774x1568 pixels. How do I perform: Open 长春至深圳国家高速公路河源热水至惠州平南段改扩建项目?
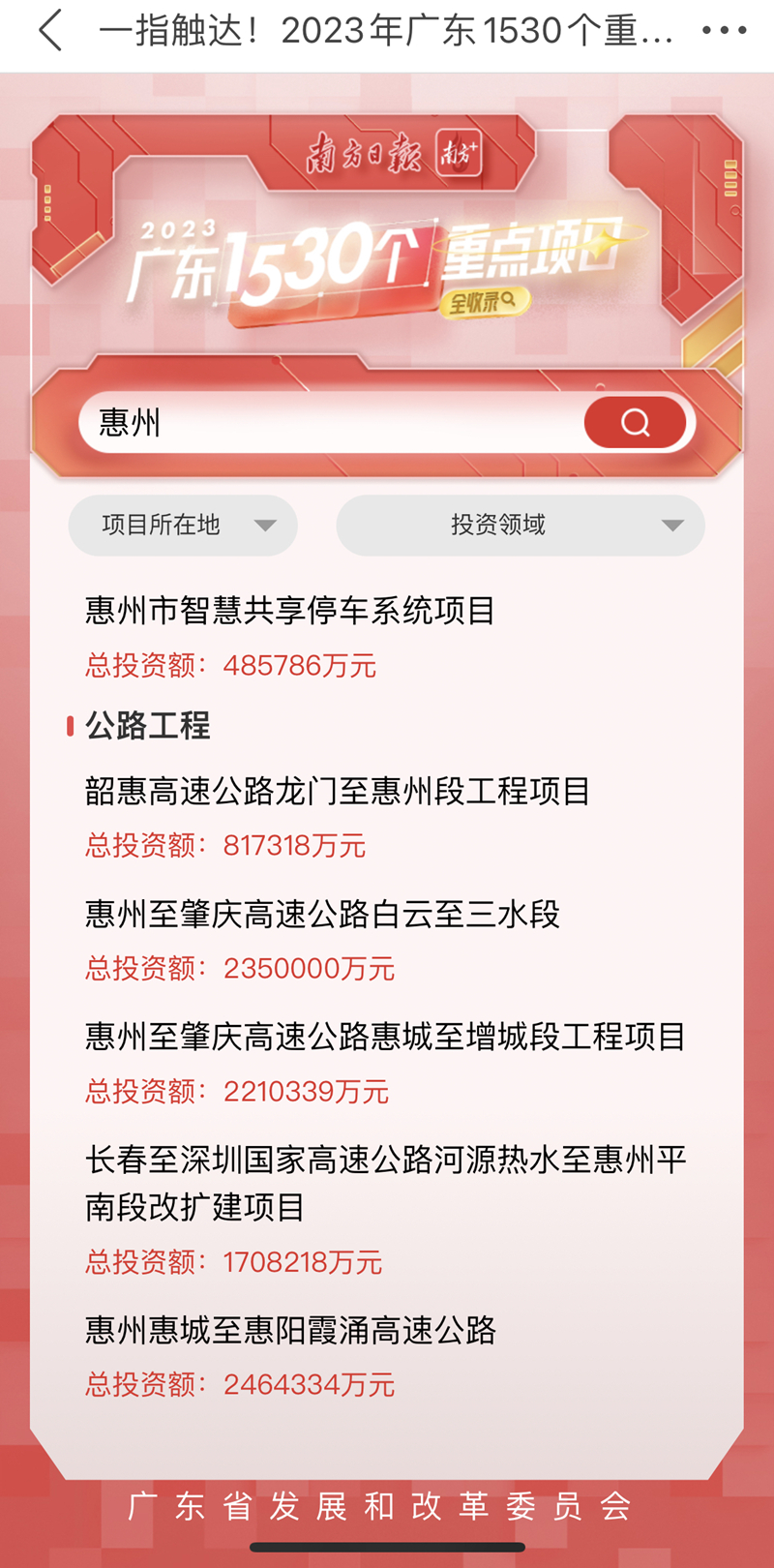point(385,1183)
